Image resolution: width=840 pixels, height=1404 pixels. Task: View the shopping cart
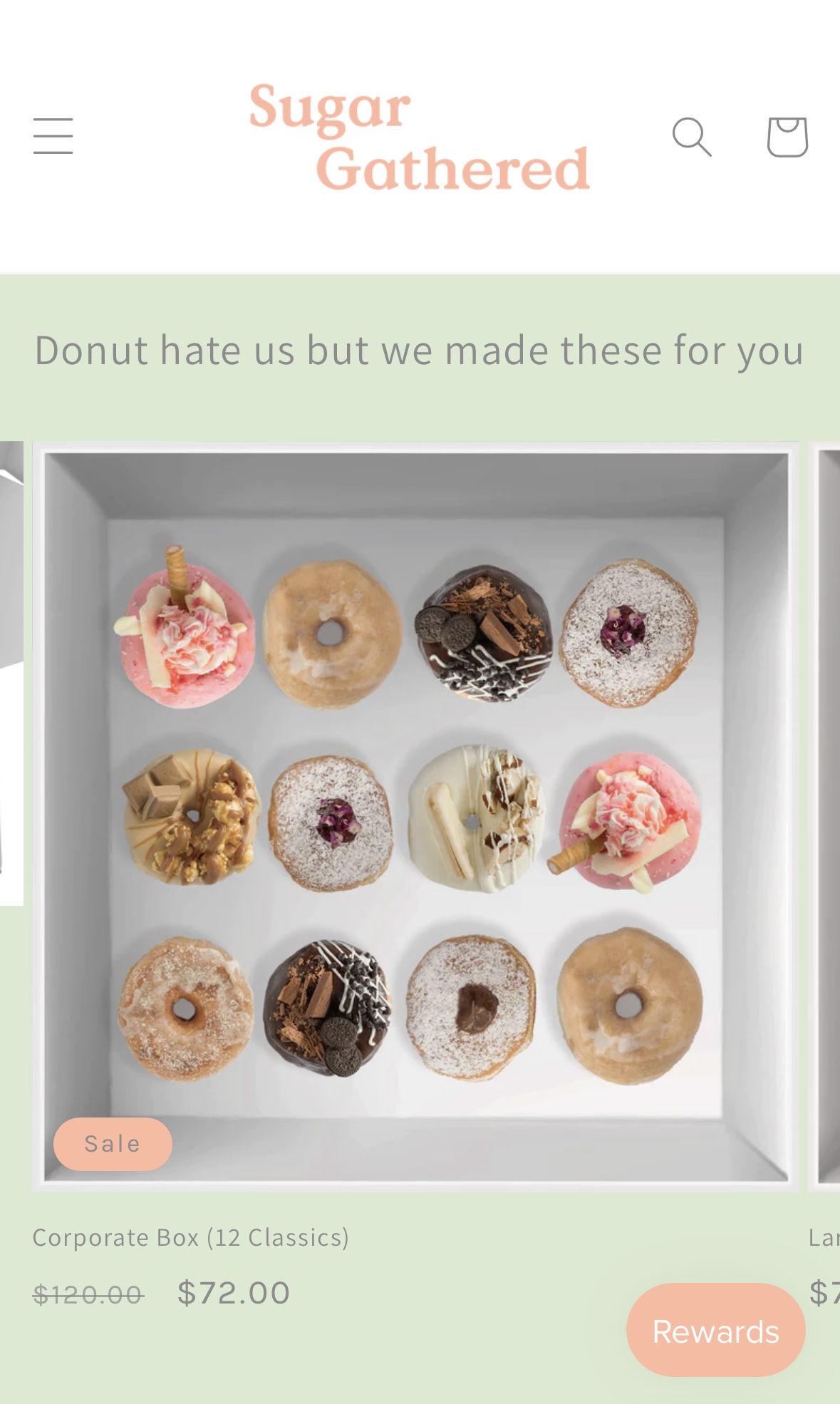click(x=787, y=136)
